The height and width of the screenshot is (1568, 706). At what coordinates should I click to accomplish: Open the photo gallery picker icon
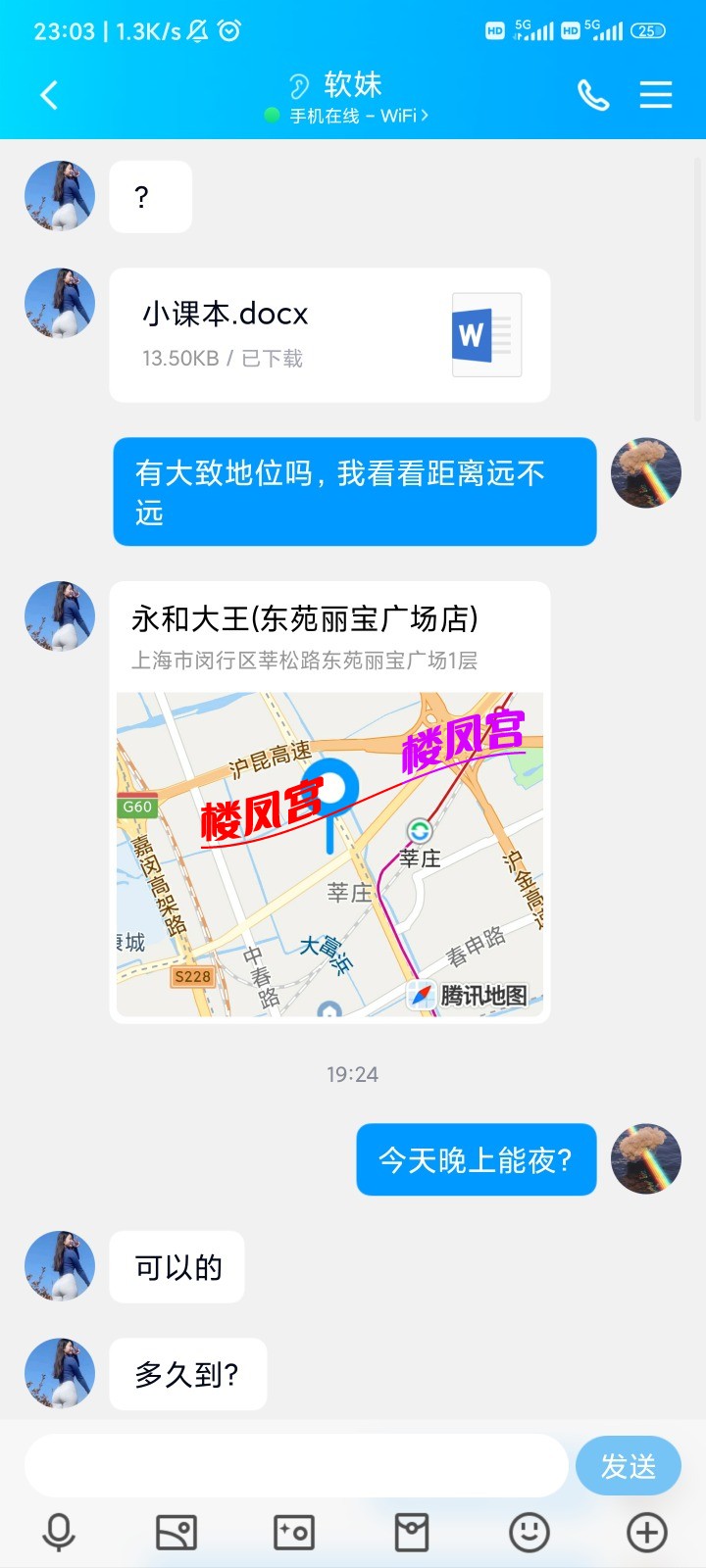click(x=176, y=1531)
